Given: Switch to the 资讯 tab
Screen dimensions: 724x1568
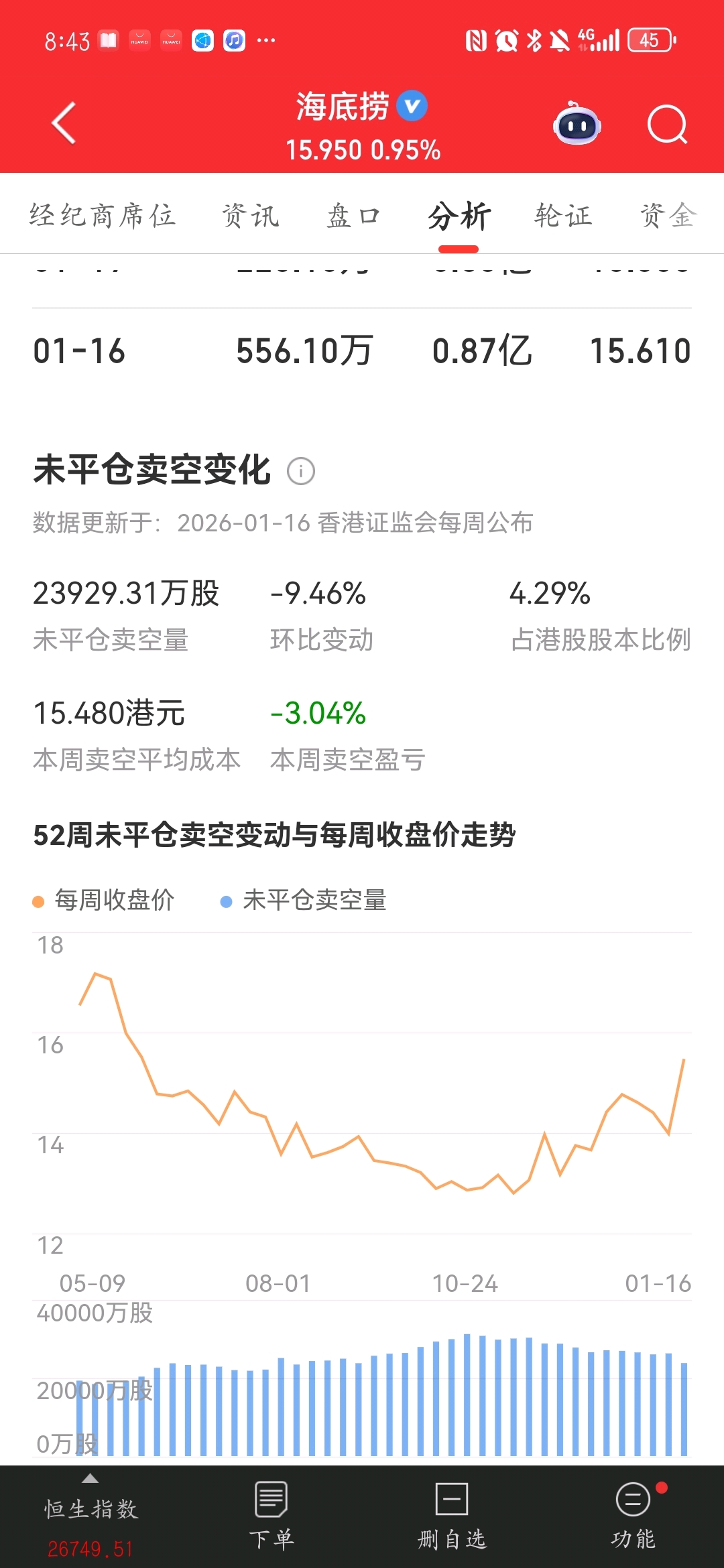Looking at the screenshot, I should pyautogui.click(x=251, y=214).
